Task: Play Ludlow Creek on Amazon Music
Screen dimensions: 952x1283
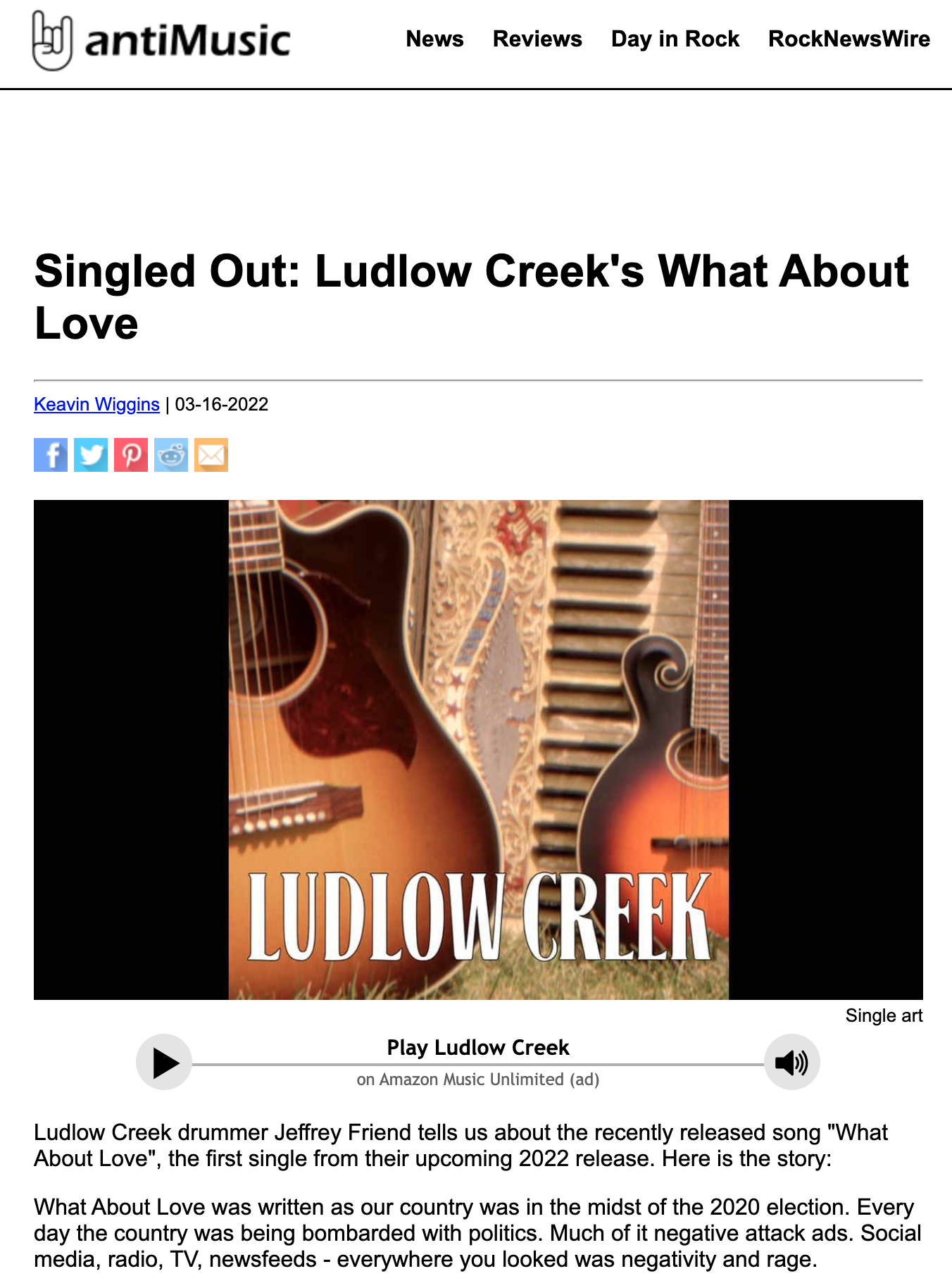Action: [164, 1062]
